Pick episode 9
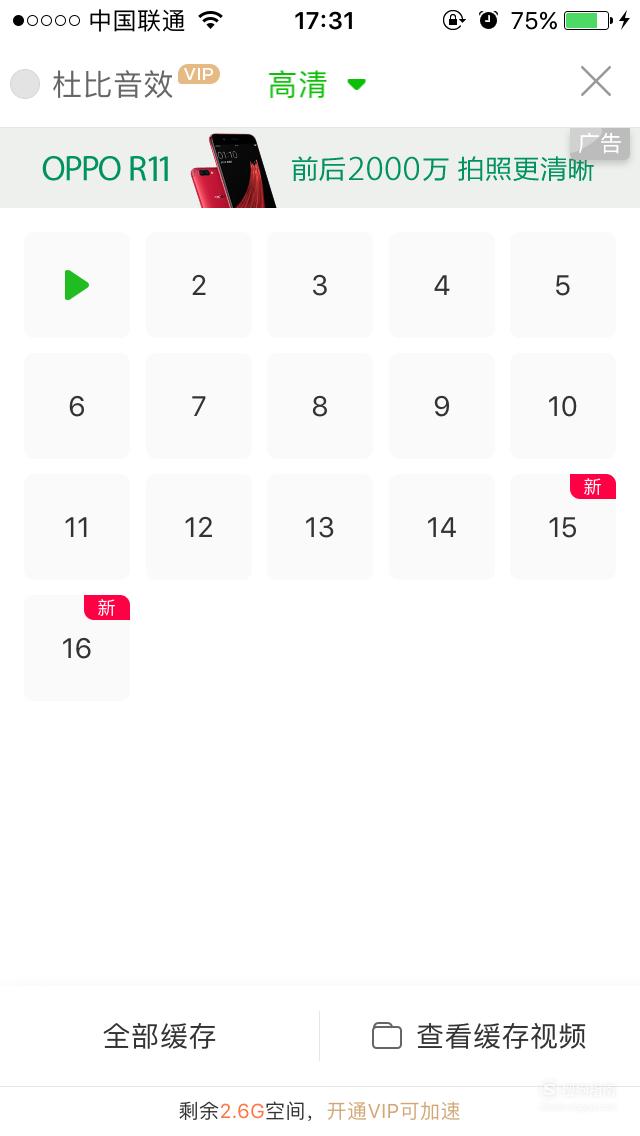The image size is (640, 1136). point(441,406)
